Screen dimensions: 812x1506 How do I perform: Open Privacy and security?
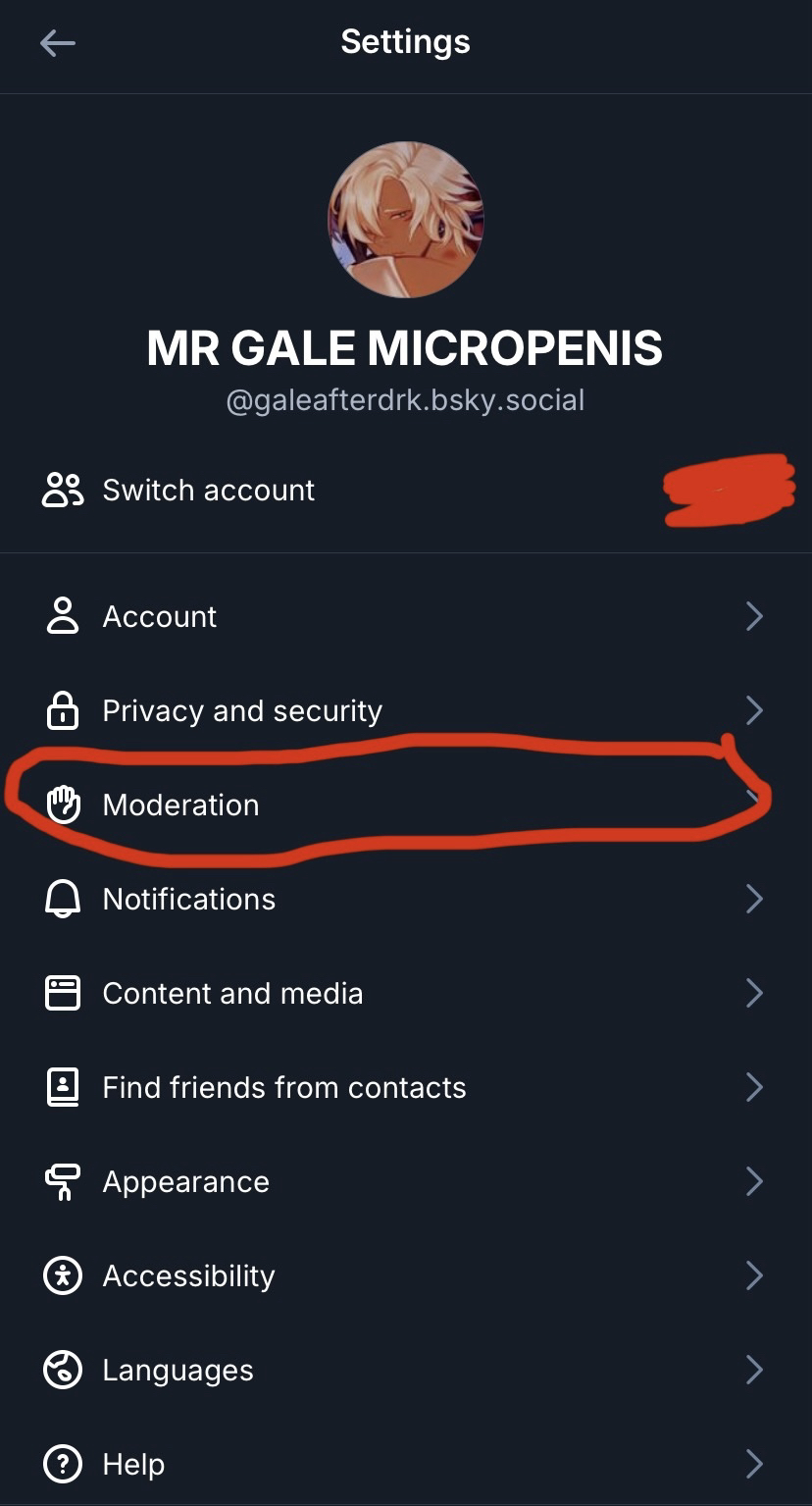click(242, 710)
